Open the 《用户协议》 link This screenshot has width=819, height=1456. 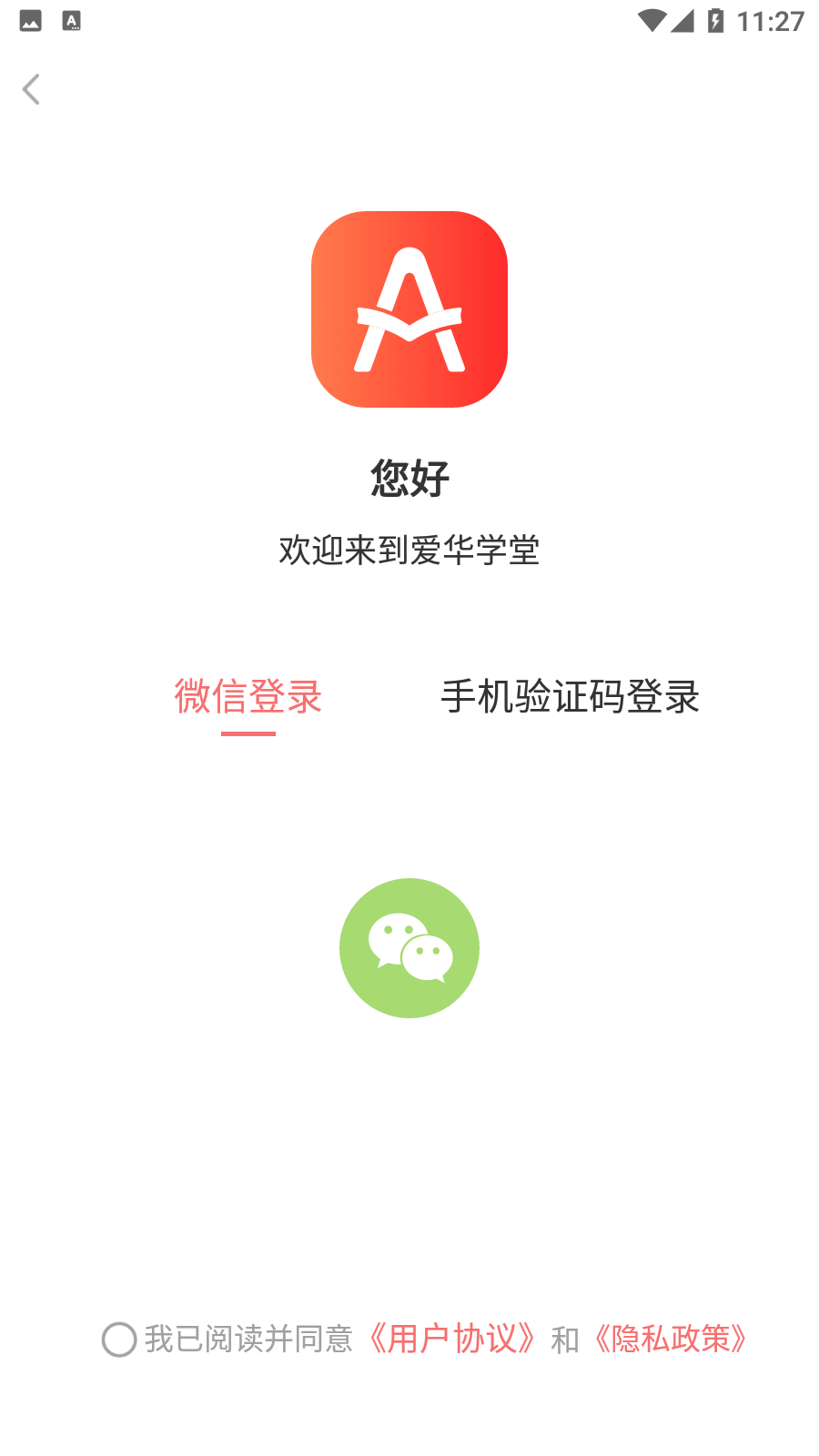pyautogui.click(x=452, y=1340)
